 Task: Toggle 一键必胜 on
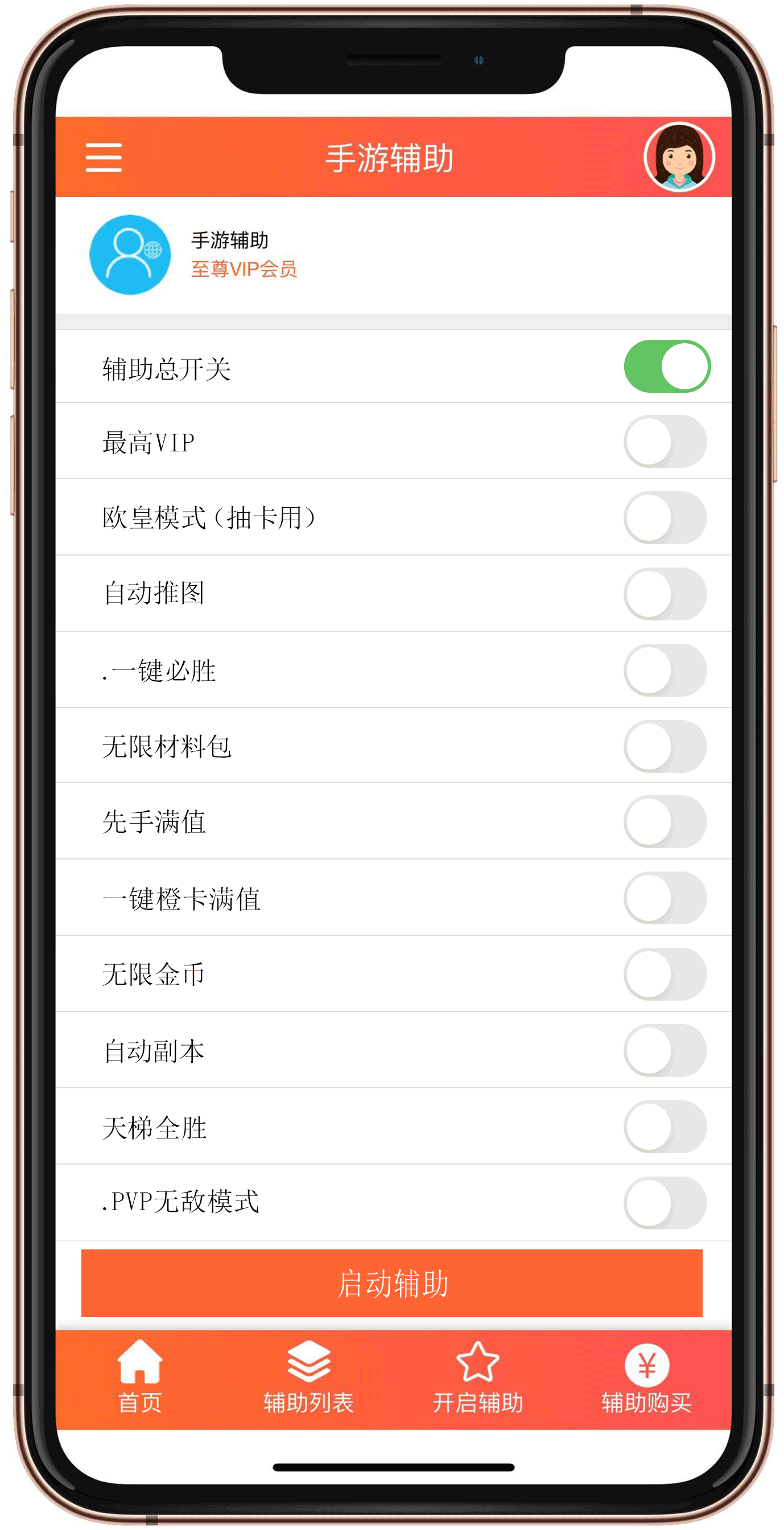pyautogui.click(x=665, y=671)
